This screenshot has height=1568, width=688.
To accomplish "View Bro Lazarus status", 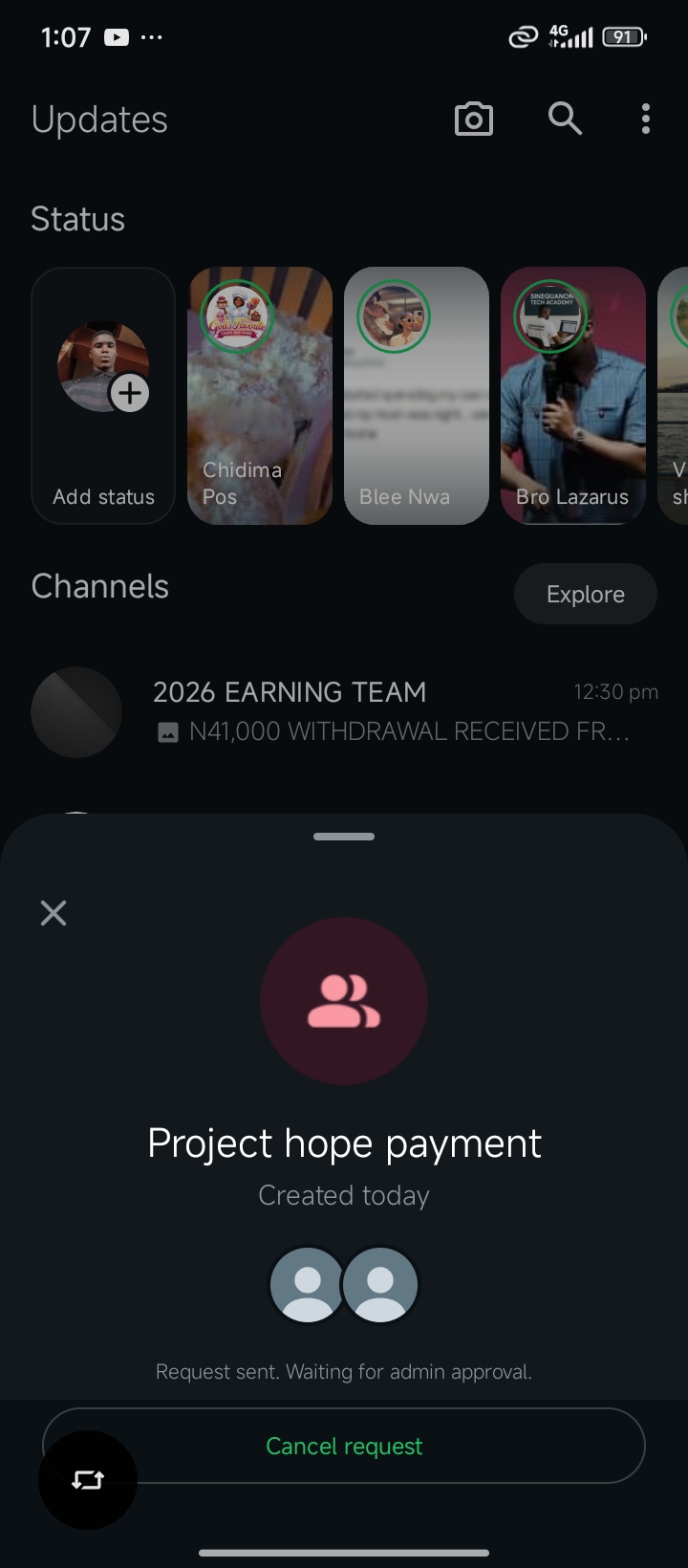I will click(573, 396).
